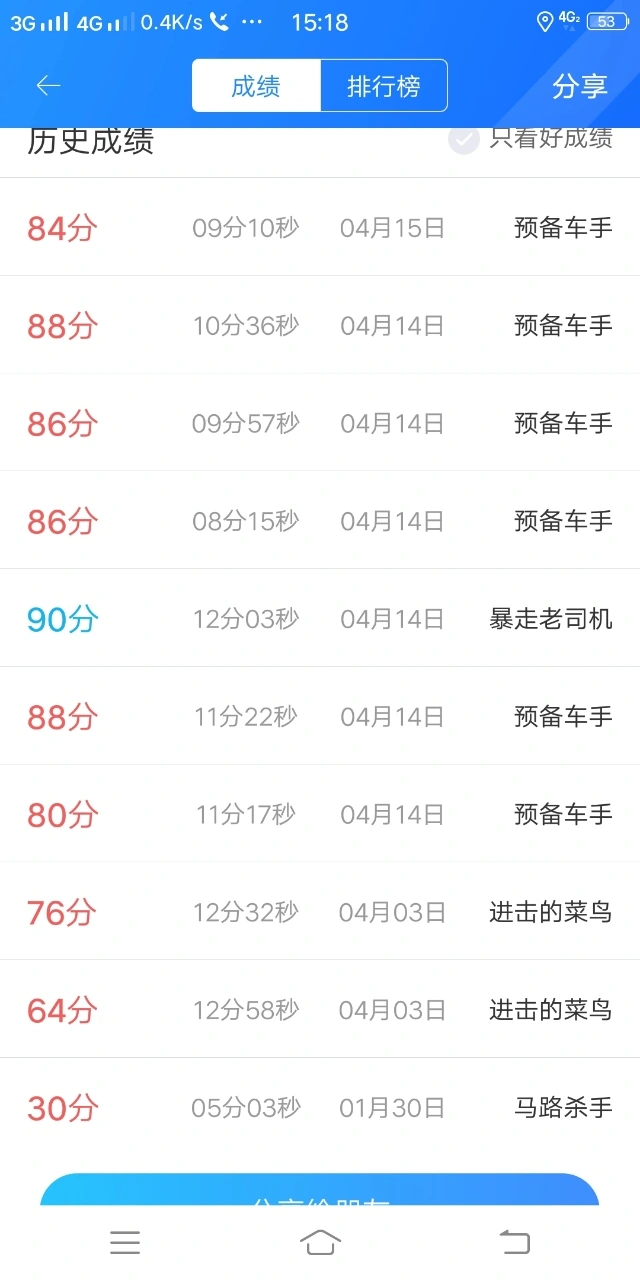
Task: Open the 90分 暴走老司机 record
Action: (x=320, y=619)
